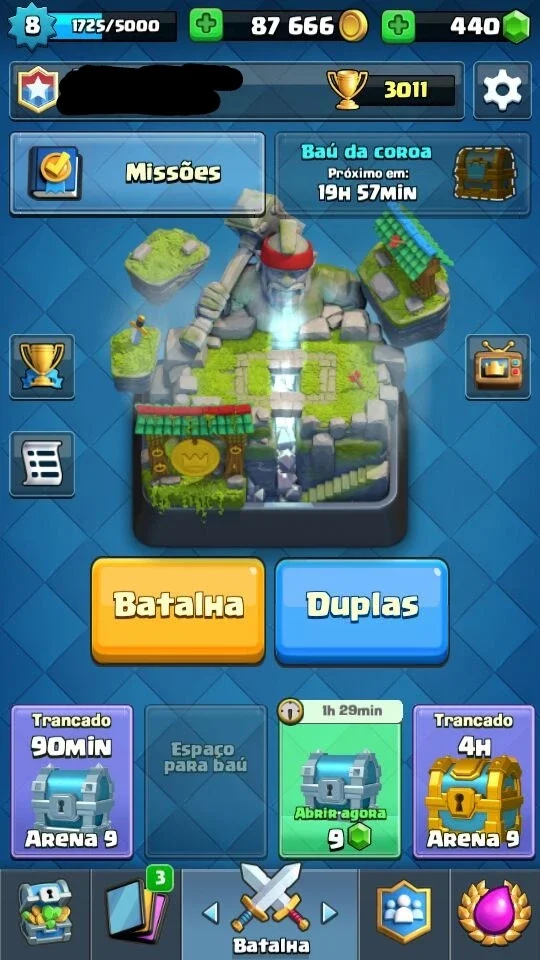540x960 pixels.
Task: Tap the right arrow beside Batalha tab
Action: coord(329,913)
